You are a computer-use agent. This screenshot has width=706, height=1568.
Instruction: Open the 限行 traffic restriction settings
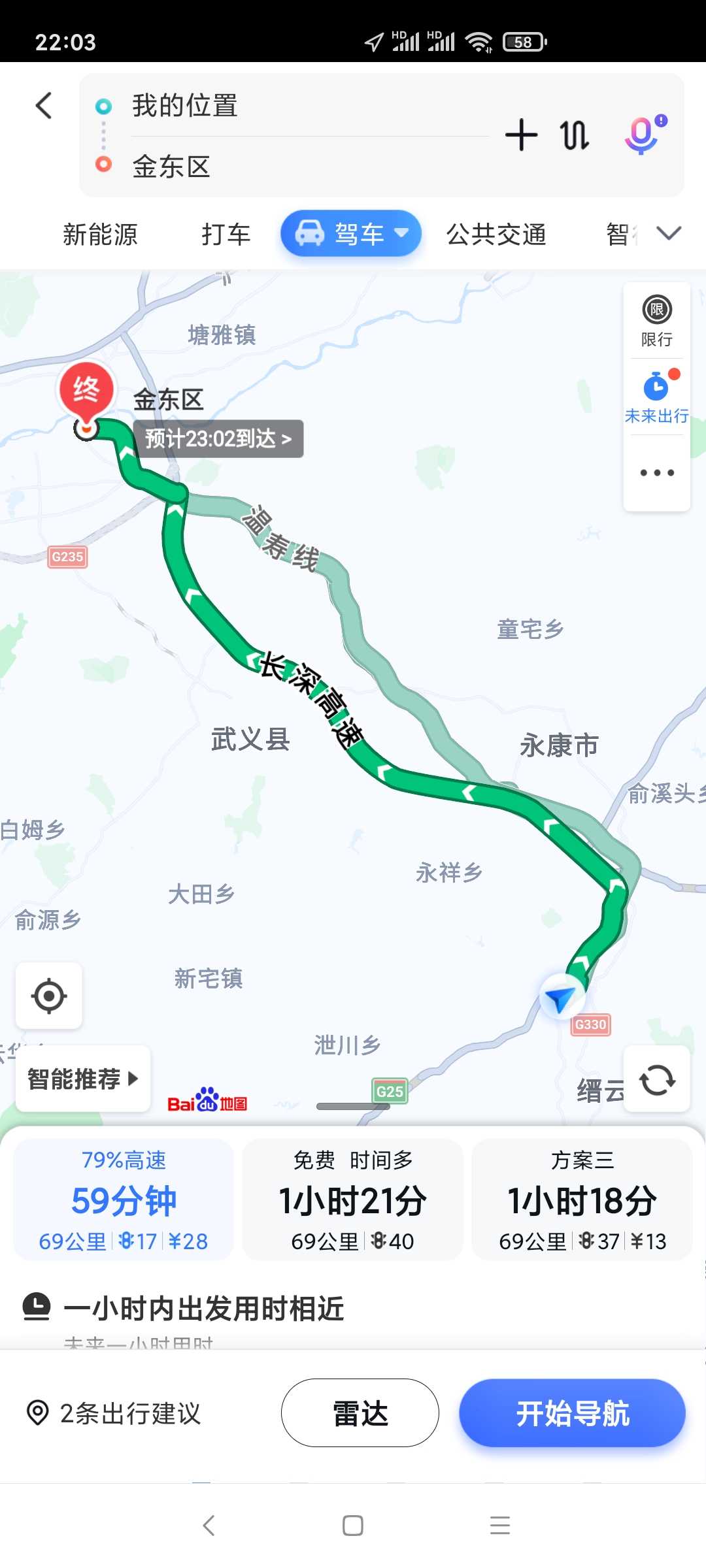[657, 321]
